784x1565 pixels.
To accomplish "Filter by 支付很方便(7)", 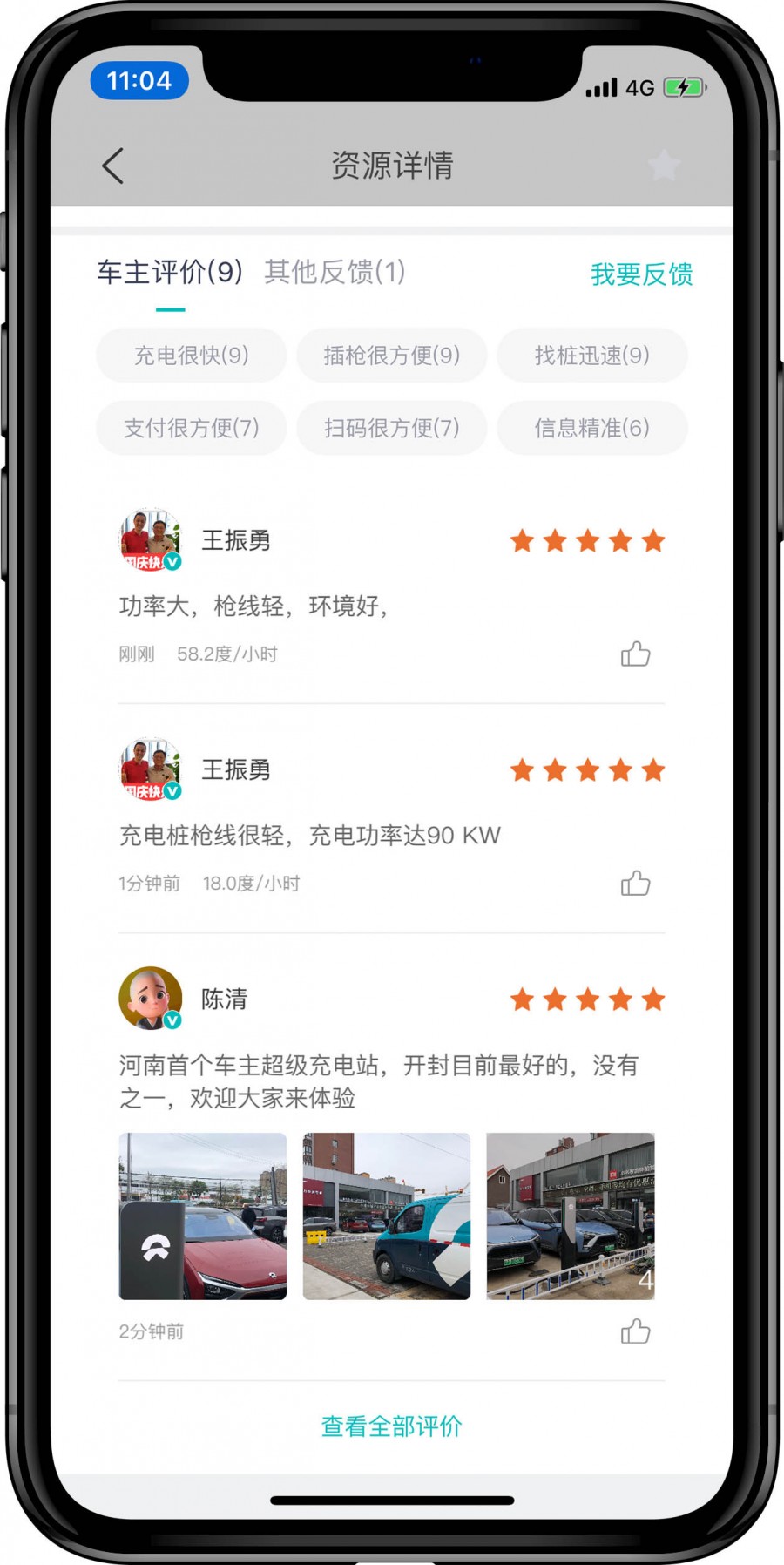I will (x=192, y=428).
